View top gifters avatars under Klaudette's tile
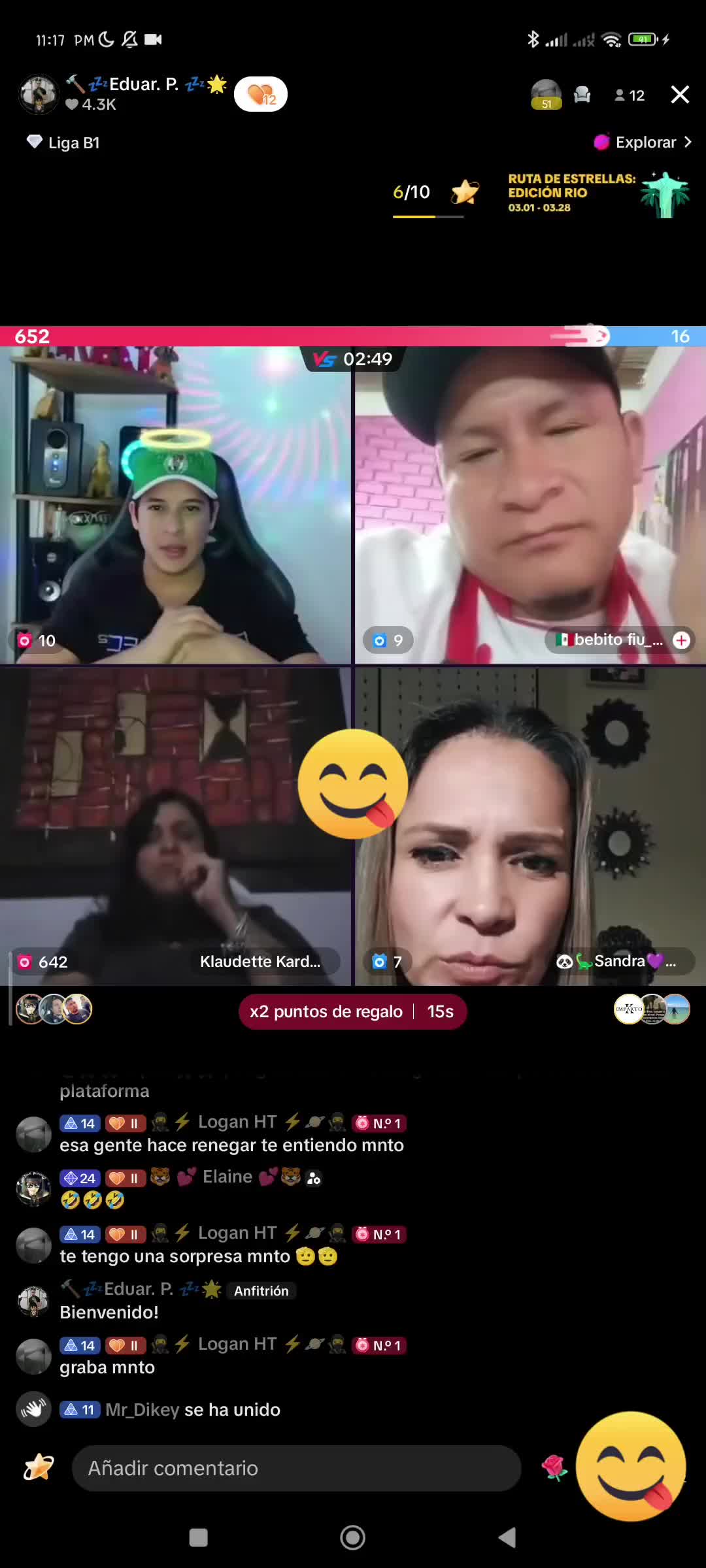Viewport: 706px width, 1568px height. 54,1009
